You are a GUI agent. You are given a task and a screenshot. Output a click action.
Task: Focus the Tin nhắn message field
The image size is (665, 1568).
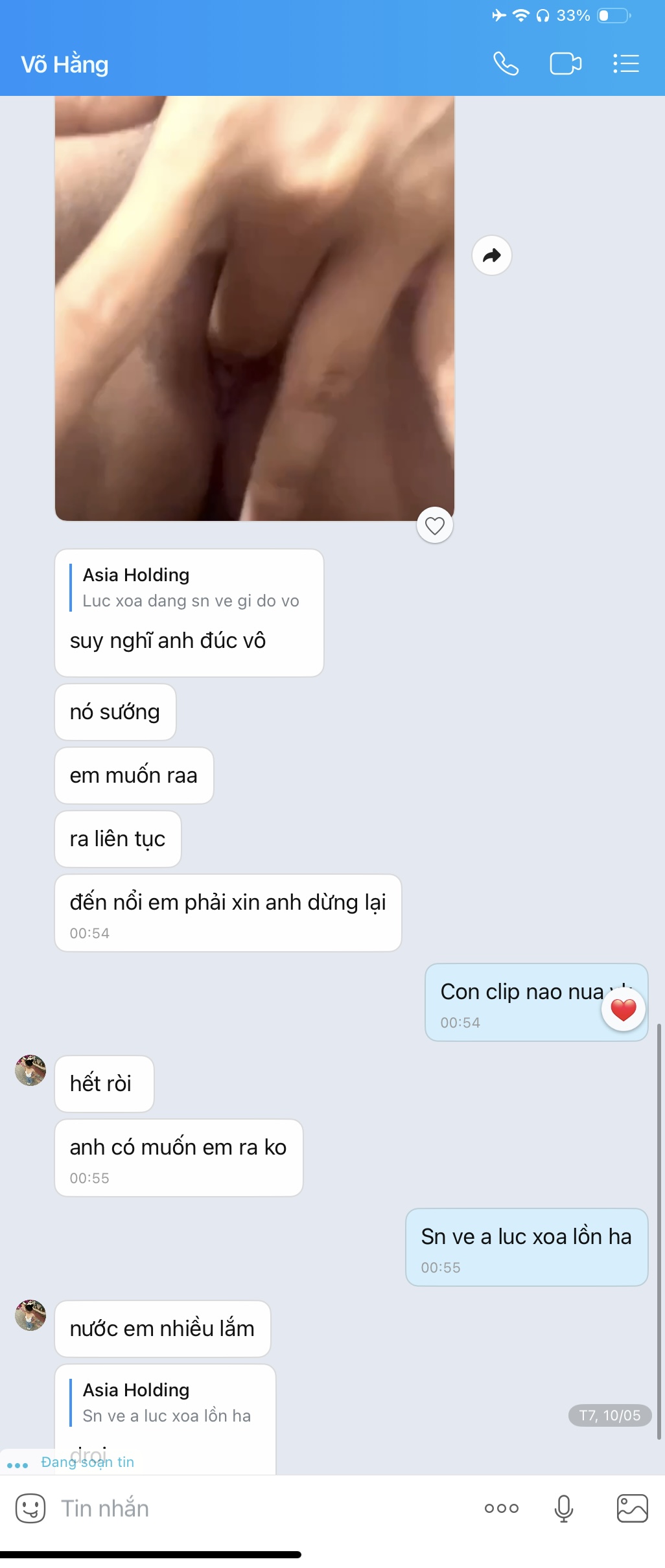(x=259, y=1508)
